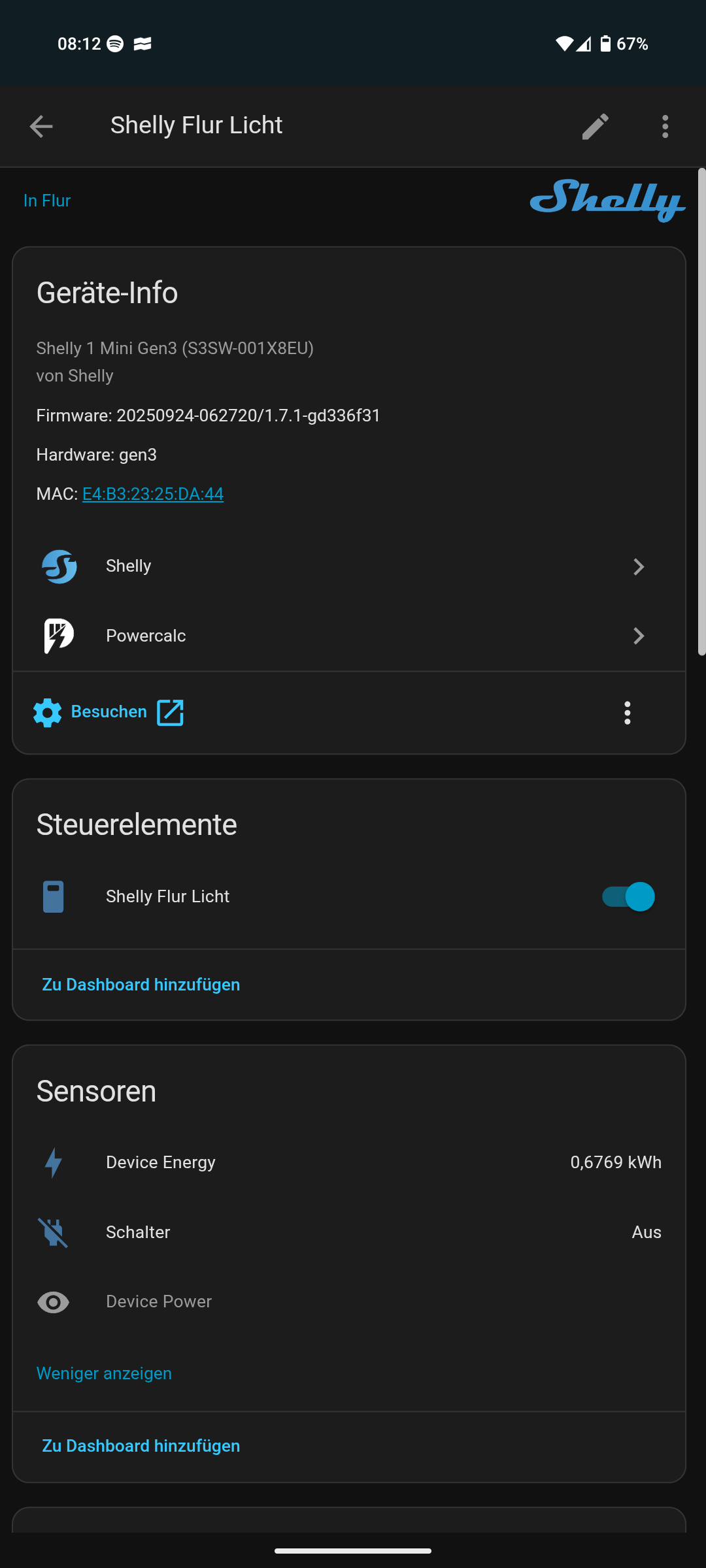706x1568 pixels.
Task: Open the MAC address link
Action: click(x=153, y=494)
